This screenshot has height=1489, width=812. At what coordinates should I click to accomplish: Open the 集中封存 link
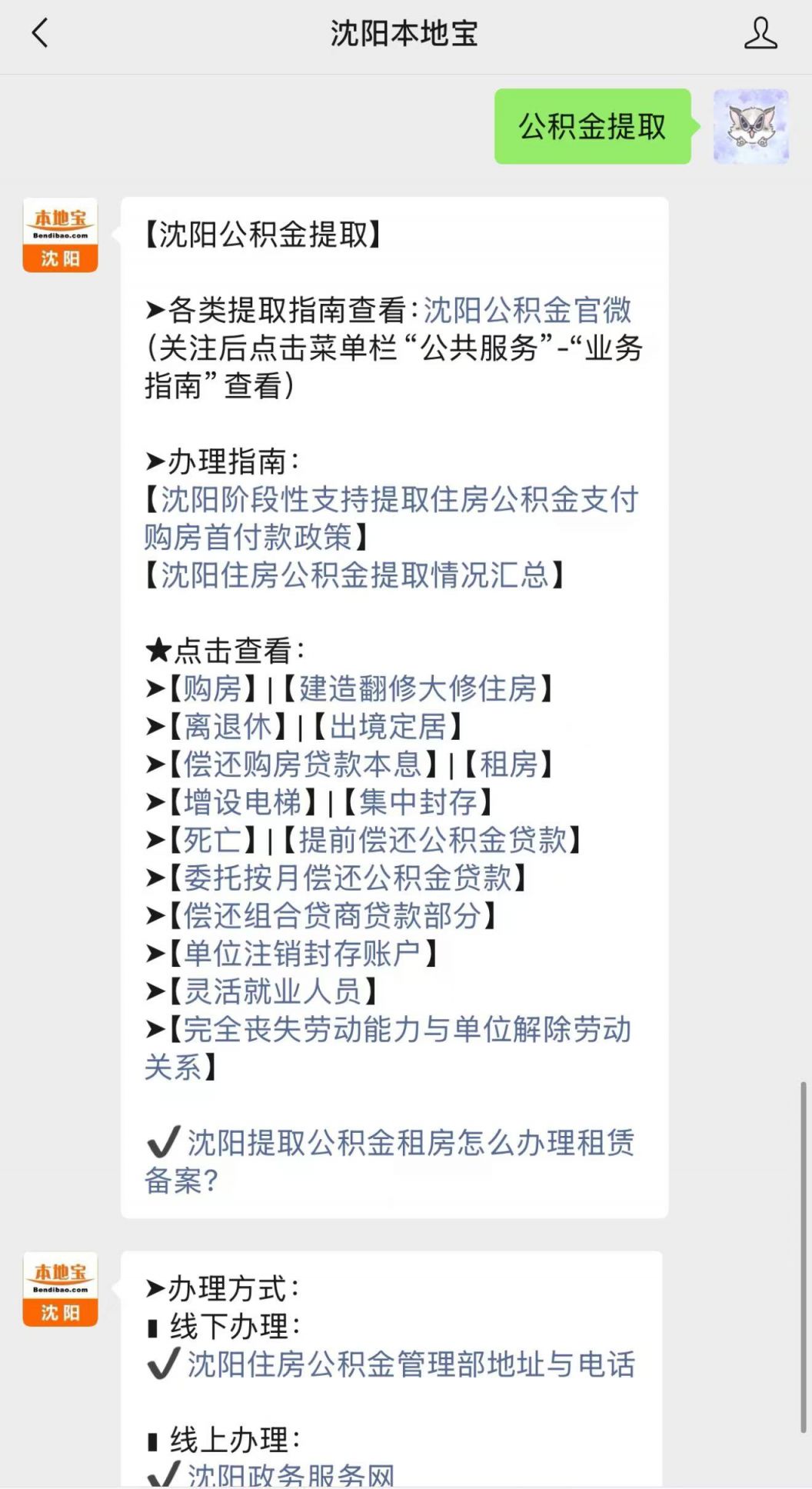click(x=418, y=801)
